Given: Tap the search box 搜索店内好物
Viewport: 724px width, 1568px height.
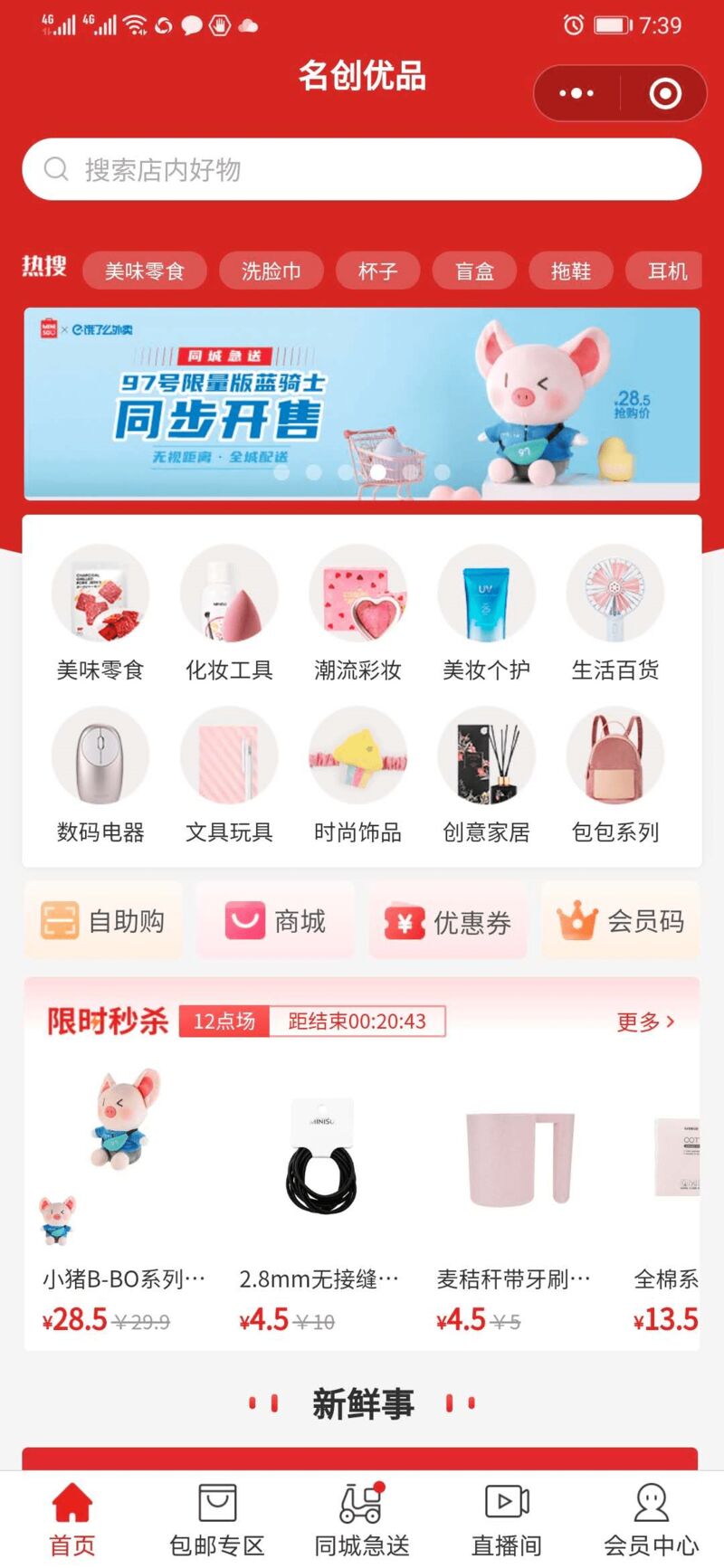Looking at the screenshot, I should click(x=362, y=169).
